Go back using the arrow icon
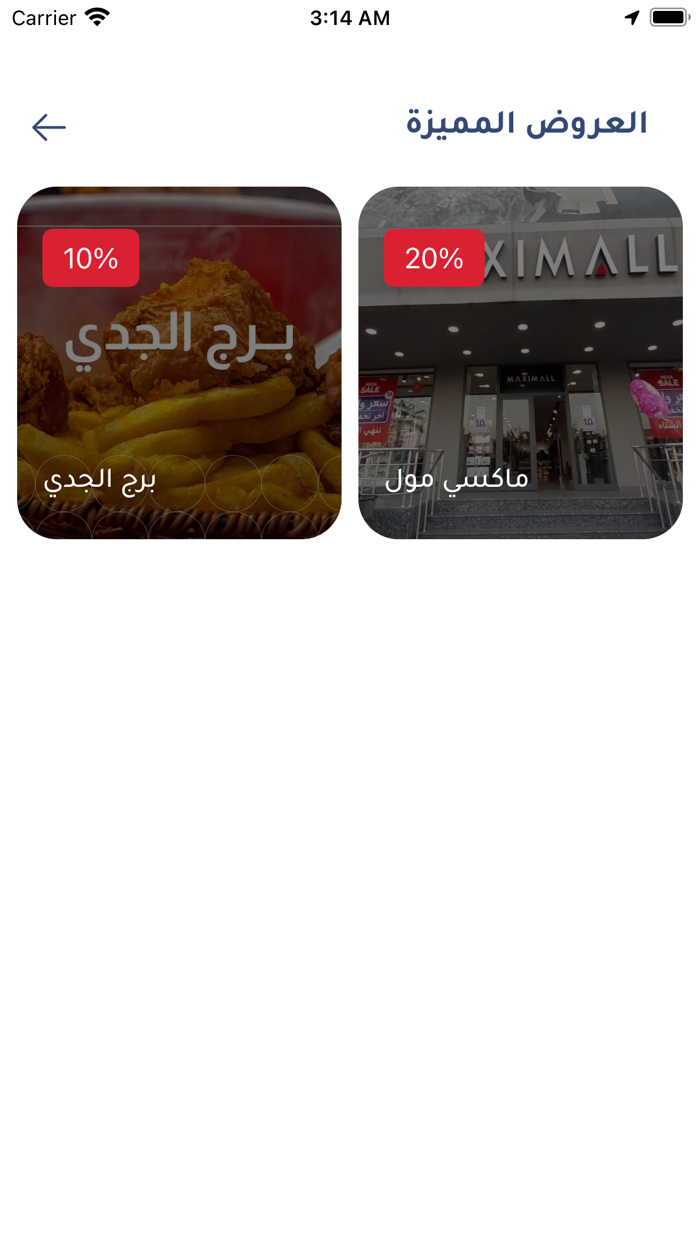700x1244 pixels. coord(48,127)
